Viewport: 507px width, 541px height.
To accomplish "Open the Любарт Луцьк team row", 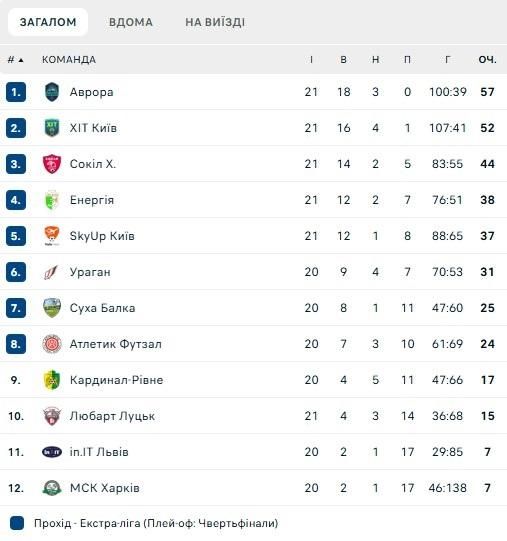I will point(253,416).
